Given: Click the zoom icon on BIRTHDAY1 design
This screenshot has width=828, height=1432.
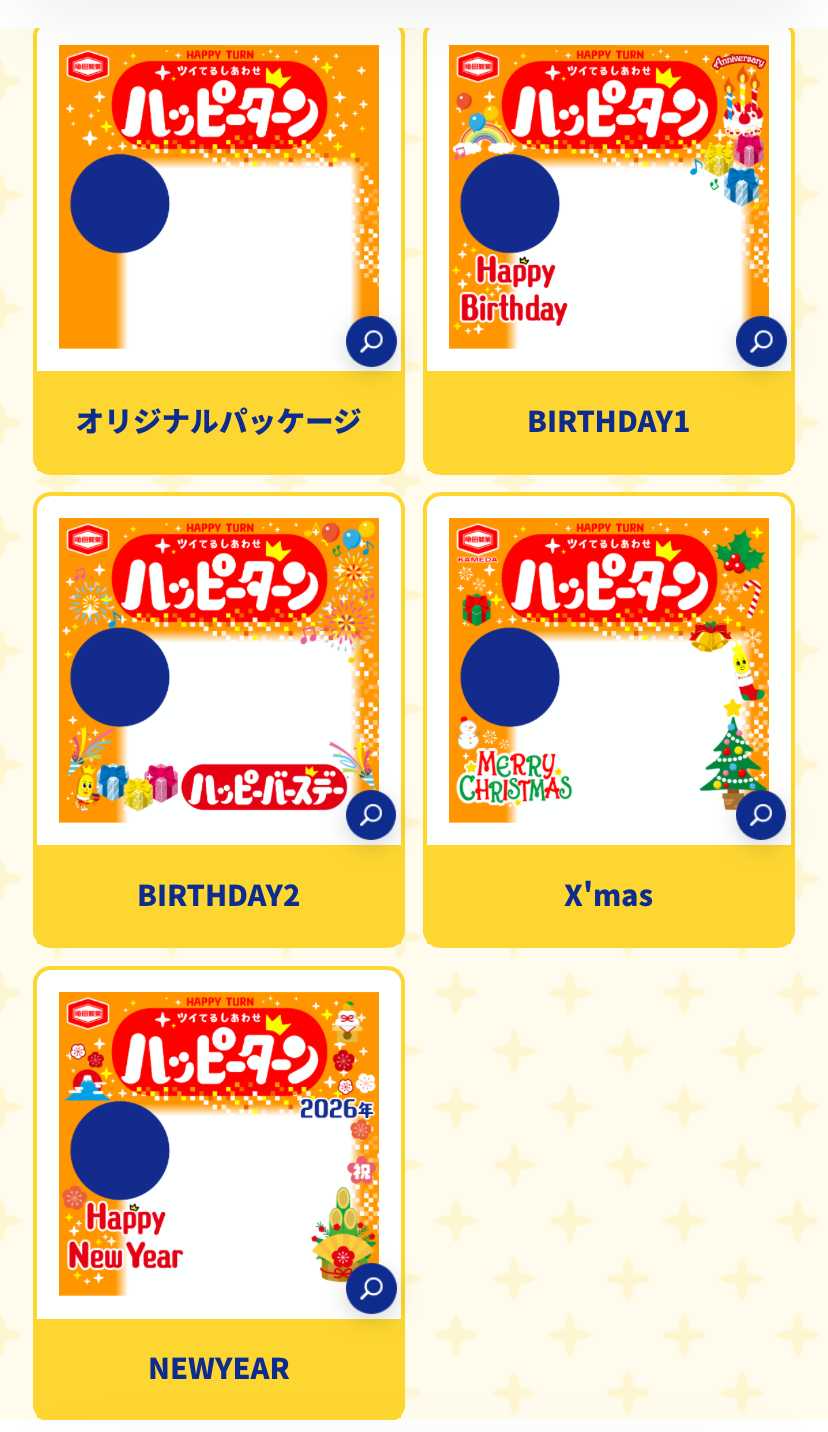Looking at the screenshot, I should (x=760, y=341).
